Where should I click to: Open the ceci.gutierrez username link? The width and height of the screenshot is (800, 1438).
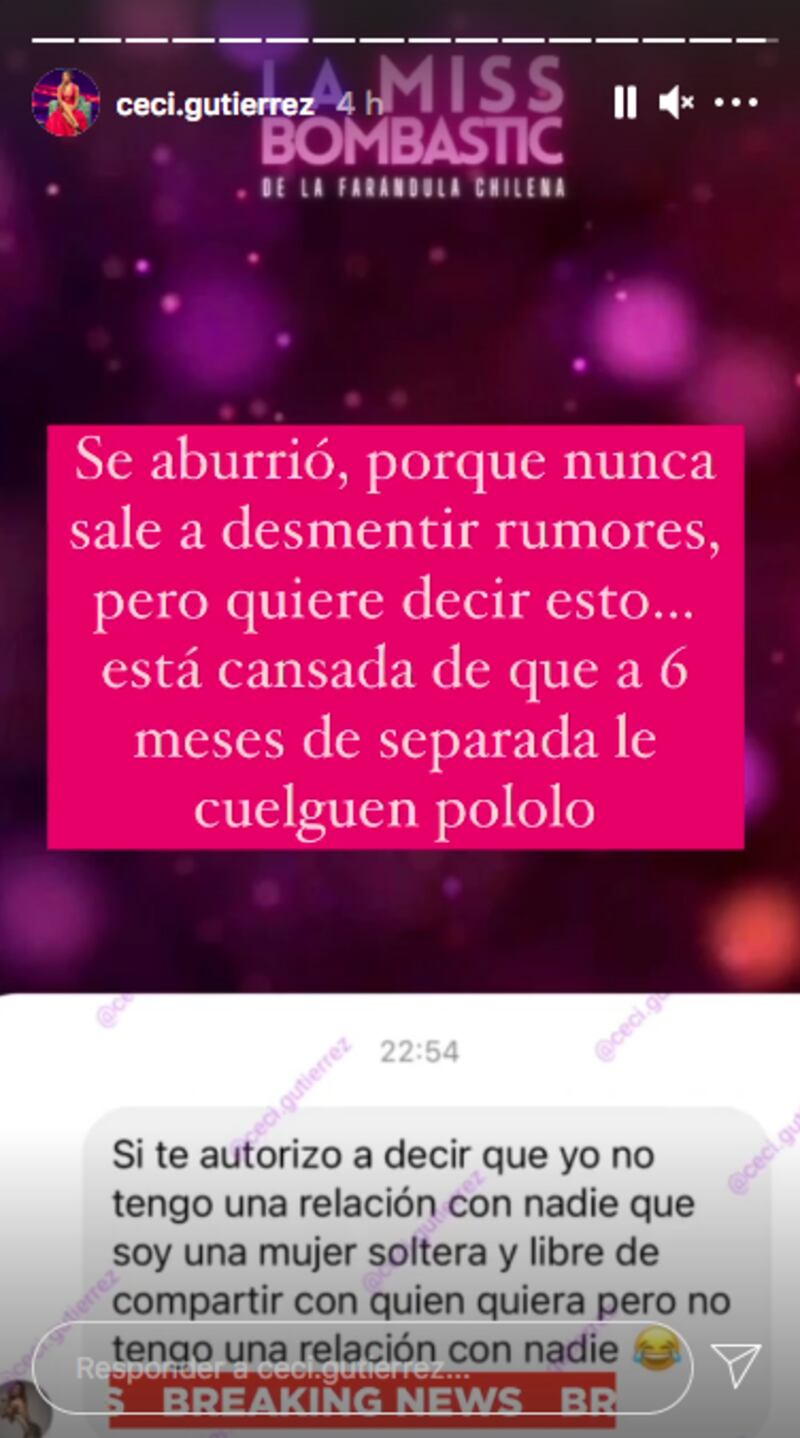[x=215, y=104]
